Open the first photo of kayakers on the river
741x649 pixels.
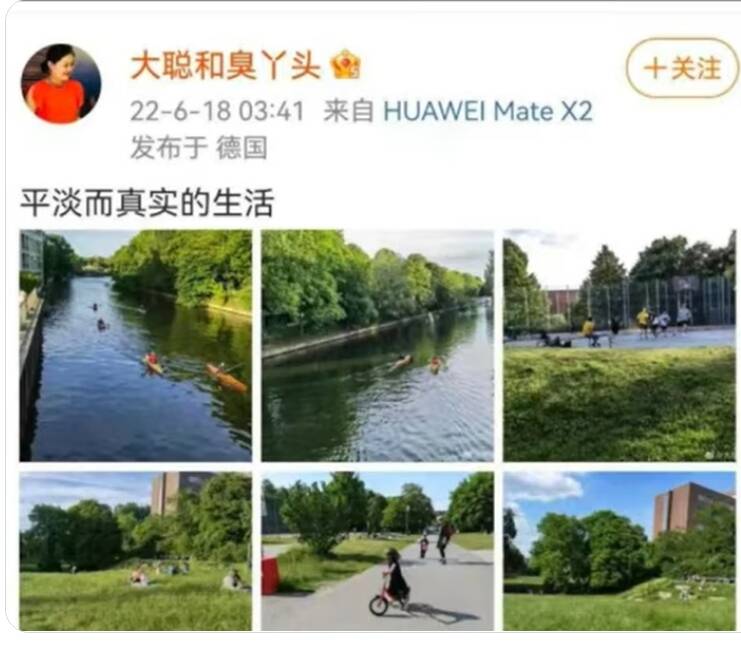[135, 345]
